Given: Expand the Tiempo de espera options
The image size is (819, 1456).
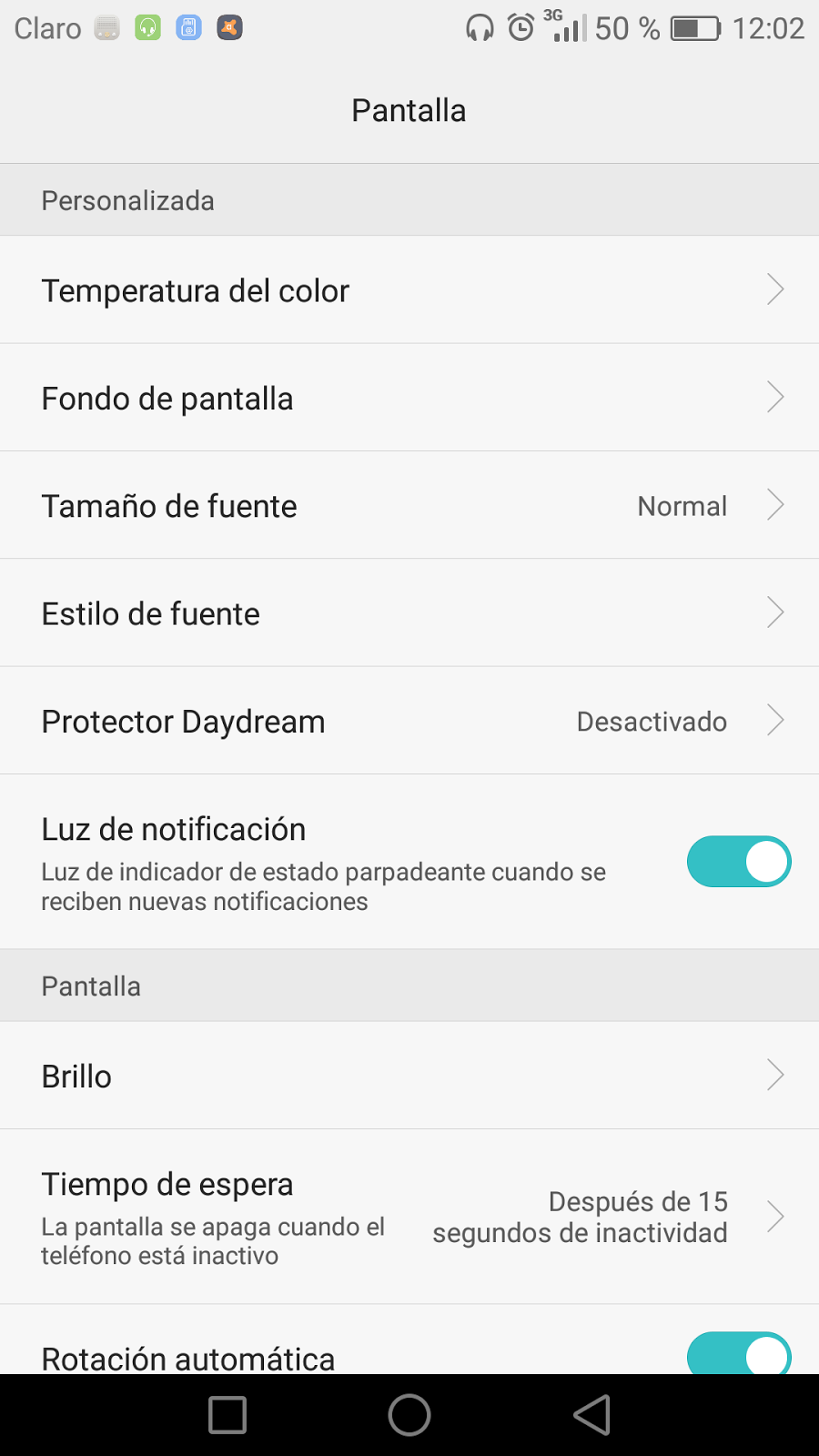Looking at the screenshot, I should (x=774, y=1216).
